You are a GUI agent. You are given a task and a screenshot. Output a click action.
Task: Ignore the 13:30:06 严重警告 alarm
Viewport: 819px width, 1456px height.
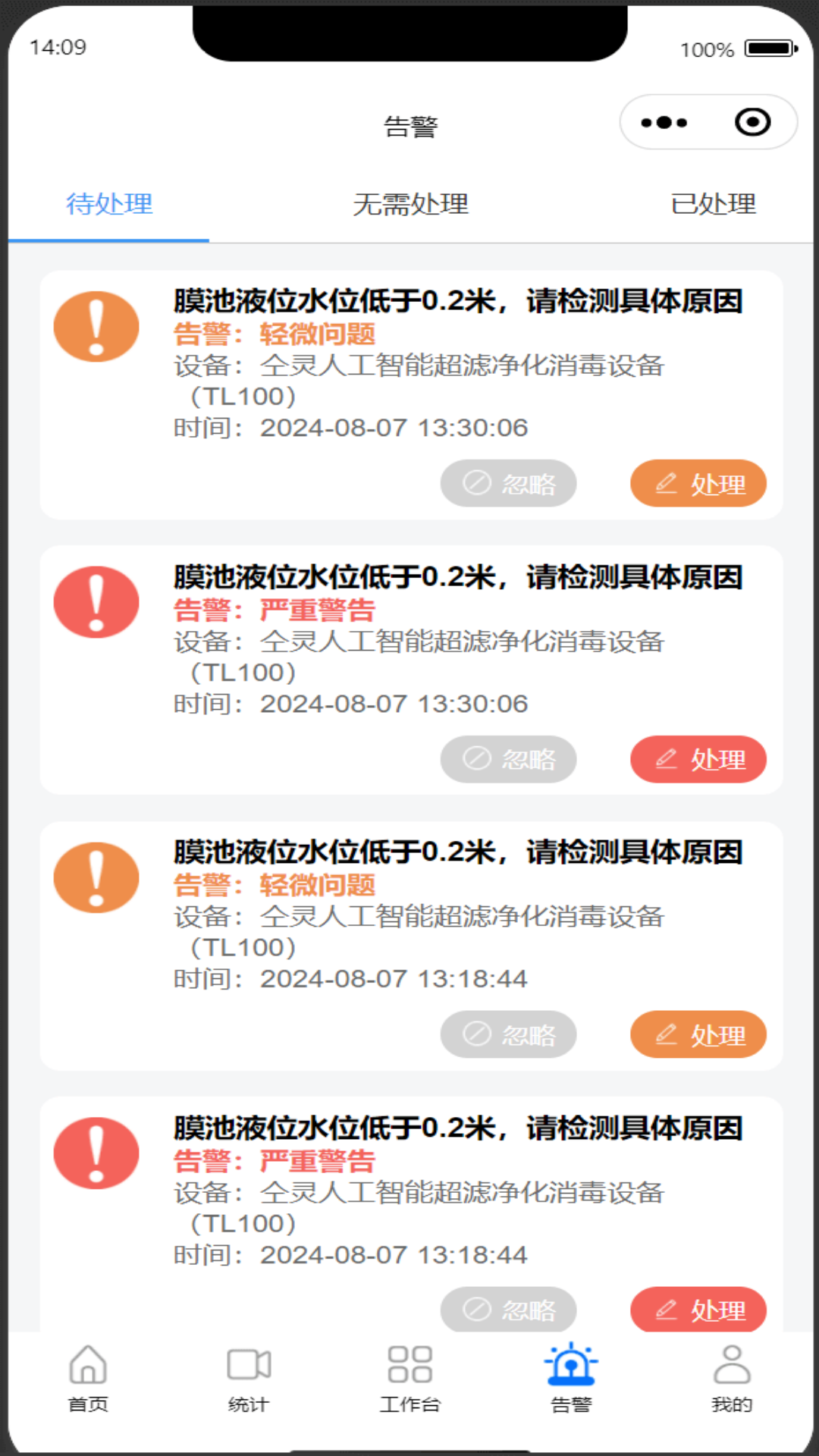508,759
